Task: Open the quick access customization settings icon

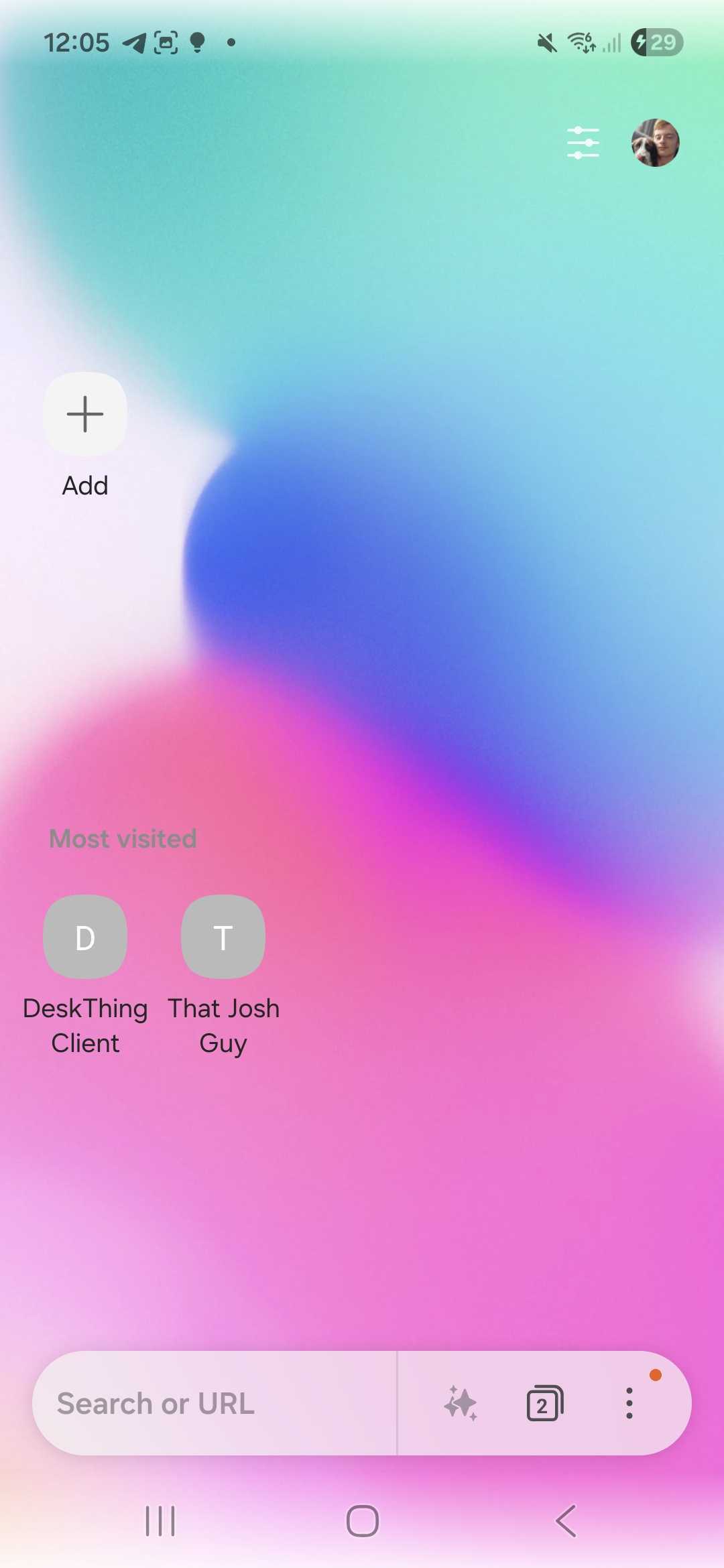Action: pos(583,143)
